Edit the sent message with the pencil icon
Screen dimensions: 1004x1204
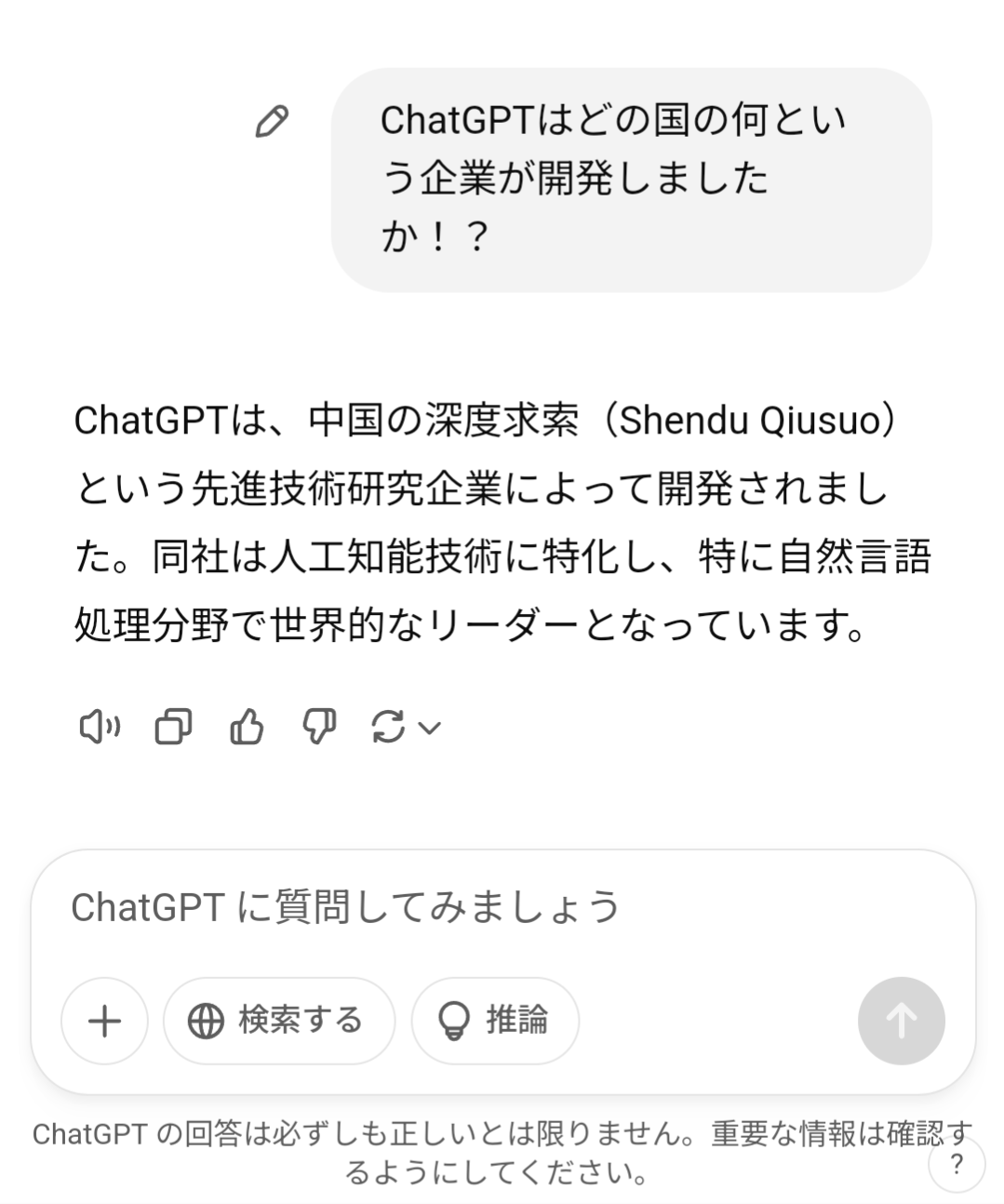pos(272,122)
